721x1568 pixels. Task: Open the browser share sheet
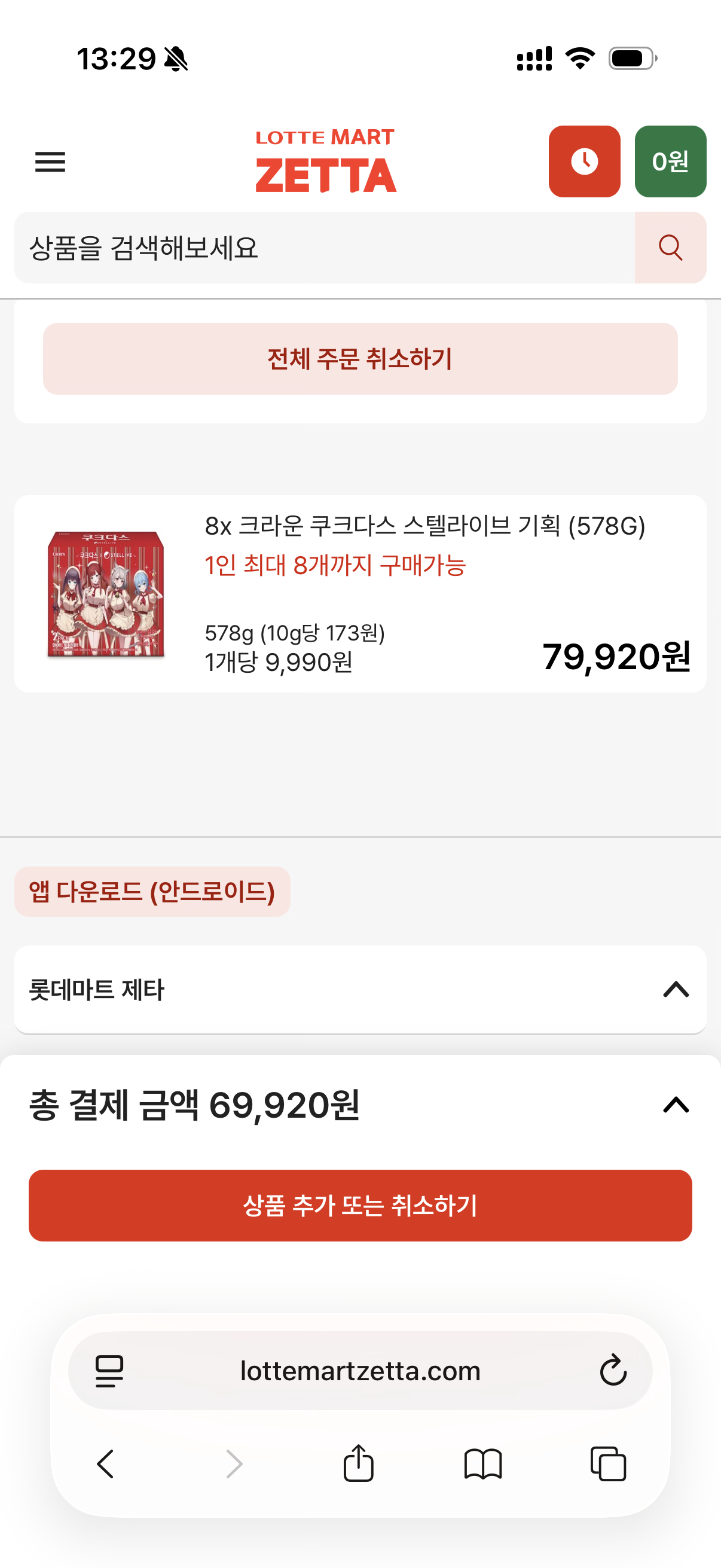pos(358,1463)
